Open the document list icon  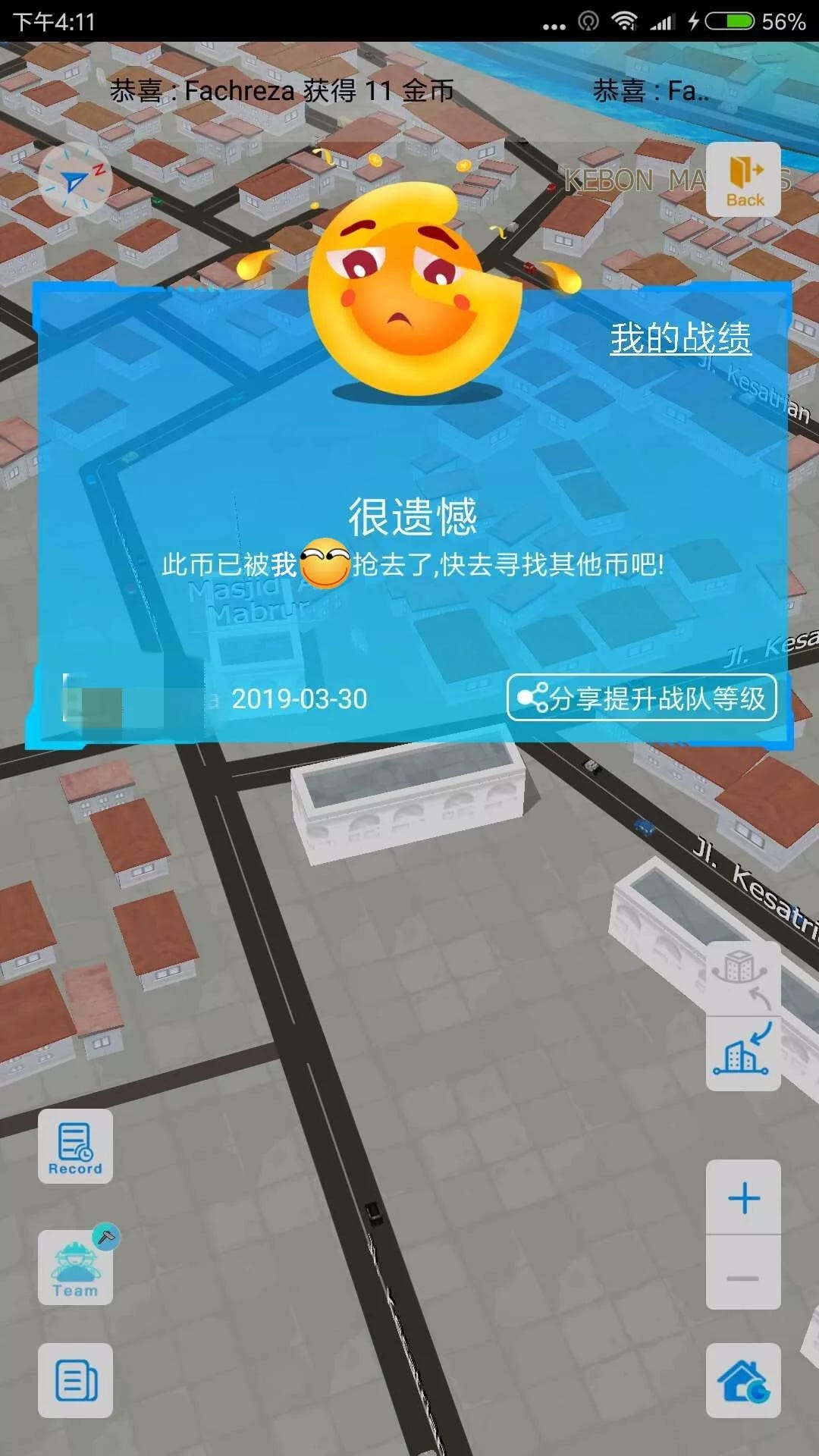(75, 1380)
